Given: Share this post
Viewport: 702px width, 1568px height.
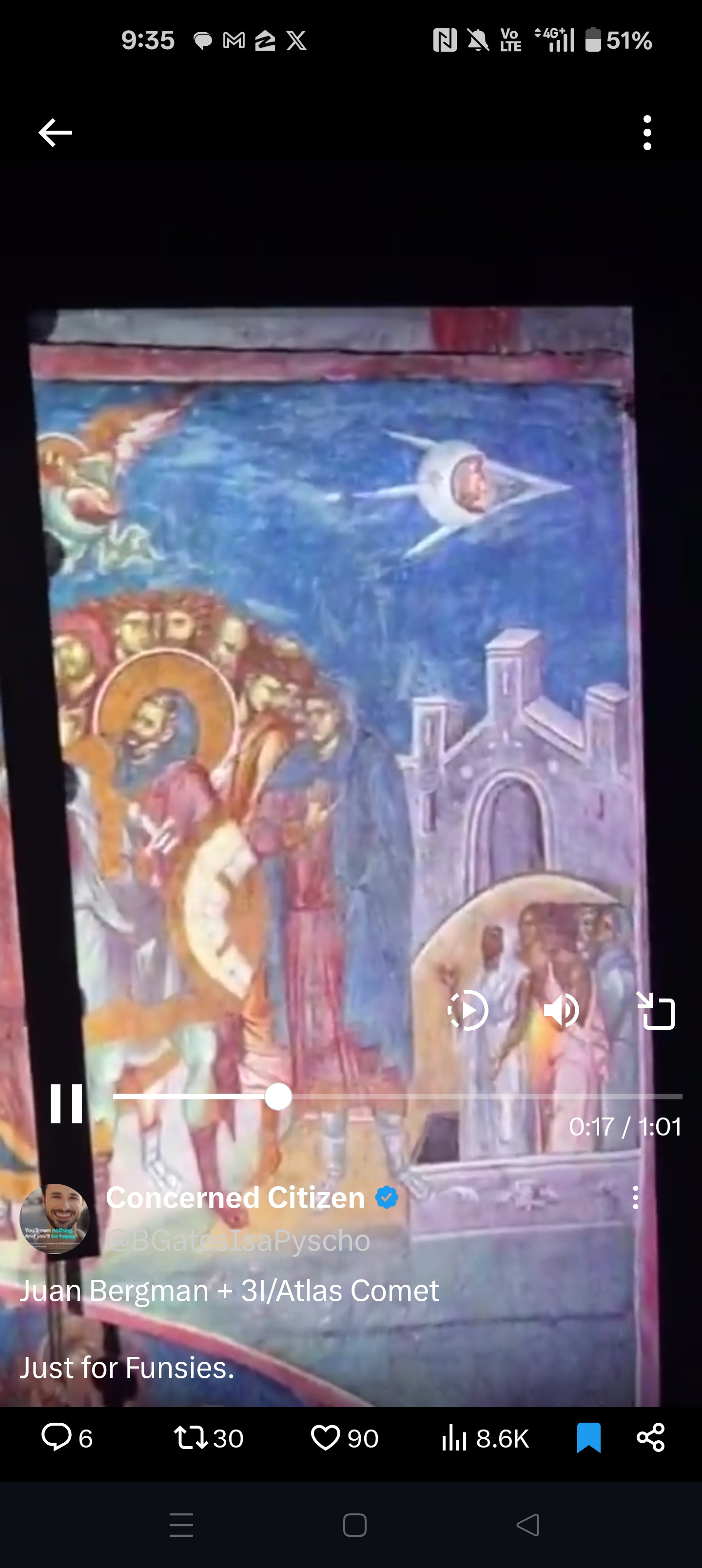Looking at the screenshot, I should tap(650, 1438).
